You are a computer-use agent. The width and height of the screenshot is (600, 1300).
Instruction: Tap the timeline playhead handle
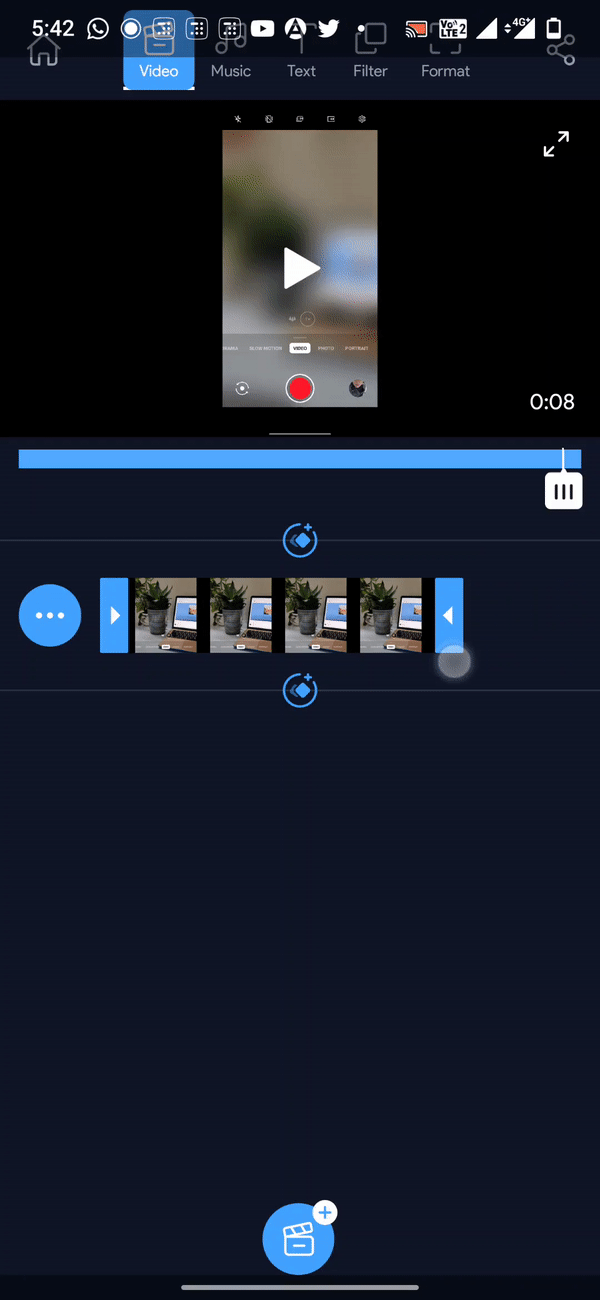[x=564, y=491]
